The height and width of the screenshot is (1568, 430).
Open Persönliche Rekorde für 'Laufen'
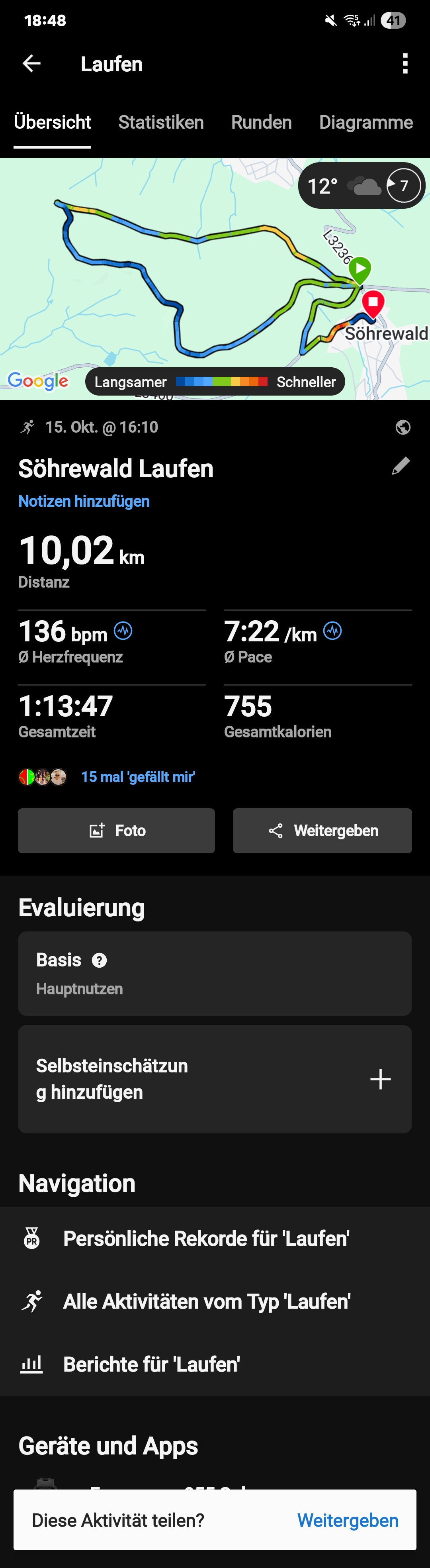(205, 1238)
